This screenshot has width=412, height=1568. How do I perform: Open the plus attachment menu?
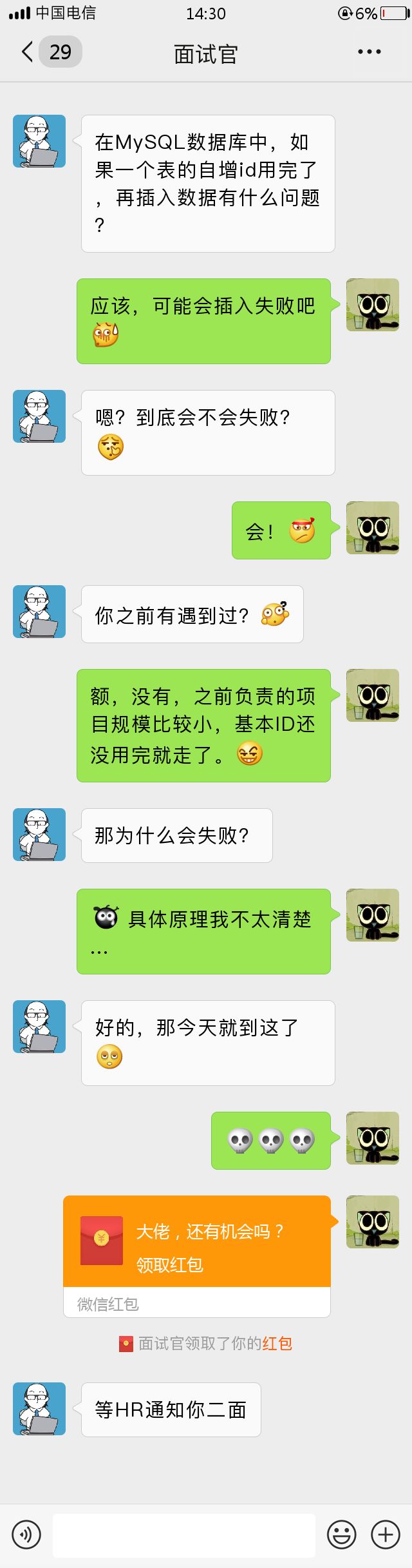(x=386, y=1535)
